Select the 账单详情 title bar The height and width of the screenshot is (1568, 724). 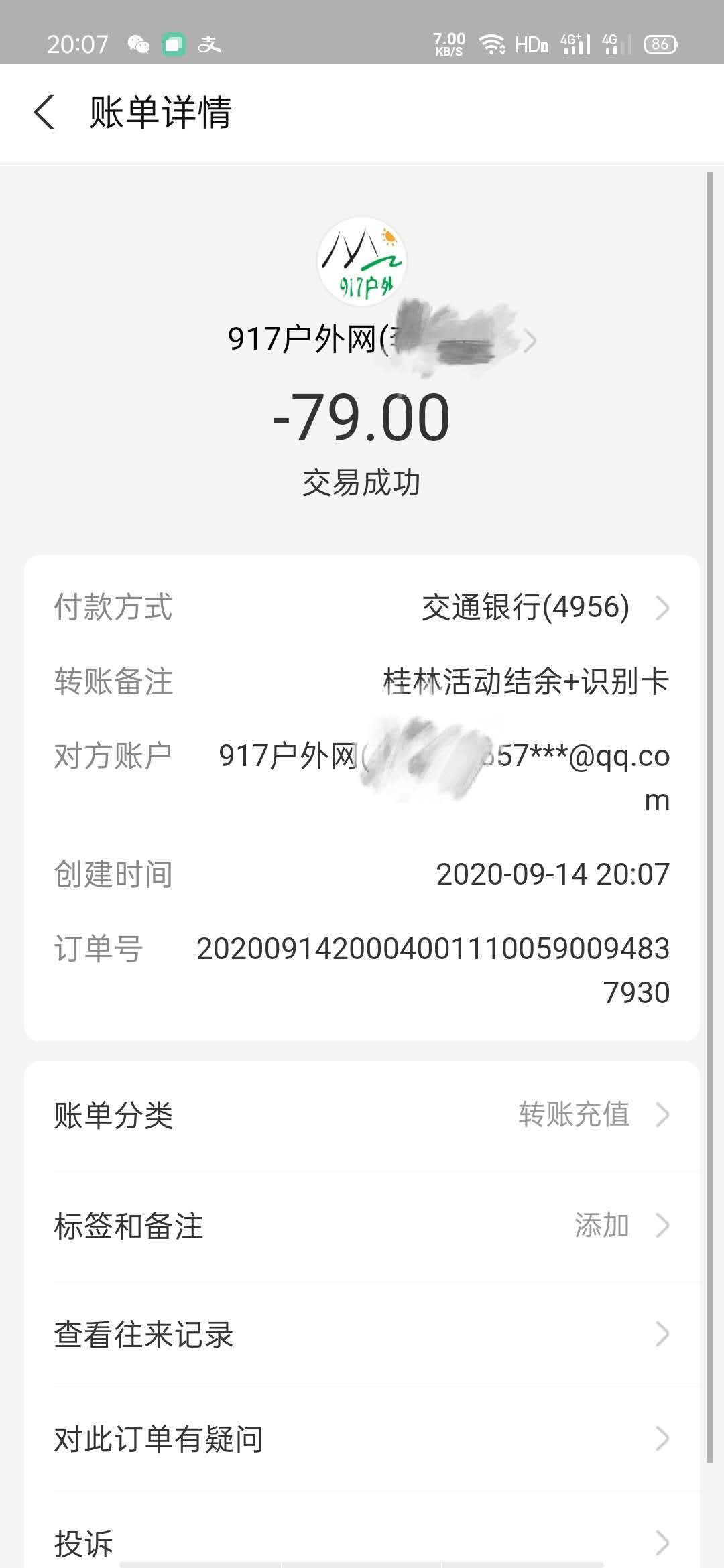click(x=161, y=113)
